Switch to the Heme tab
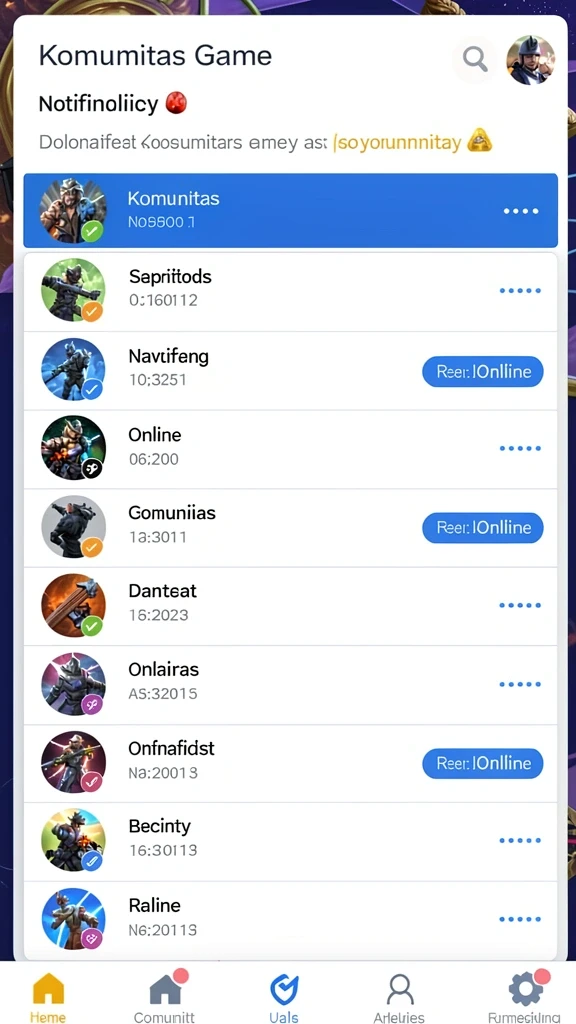The height and width of the screenshot is (1024, 576). [x=48, y=997]
